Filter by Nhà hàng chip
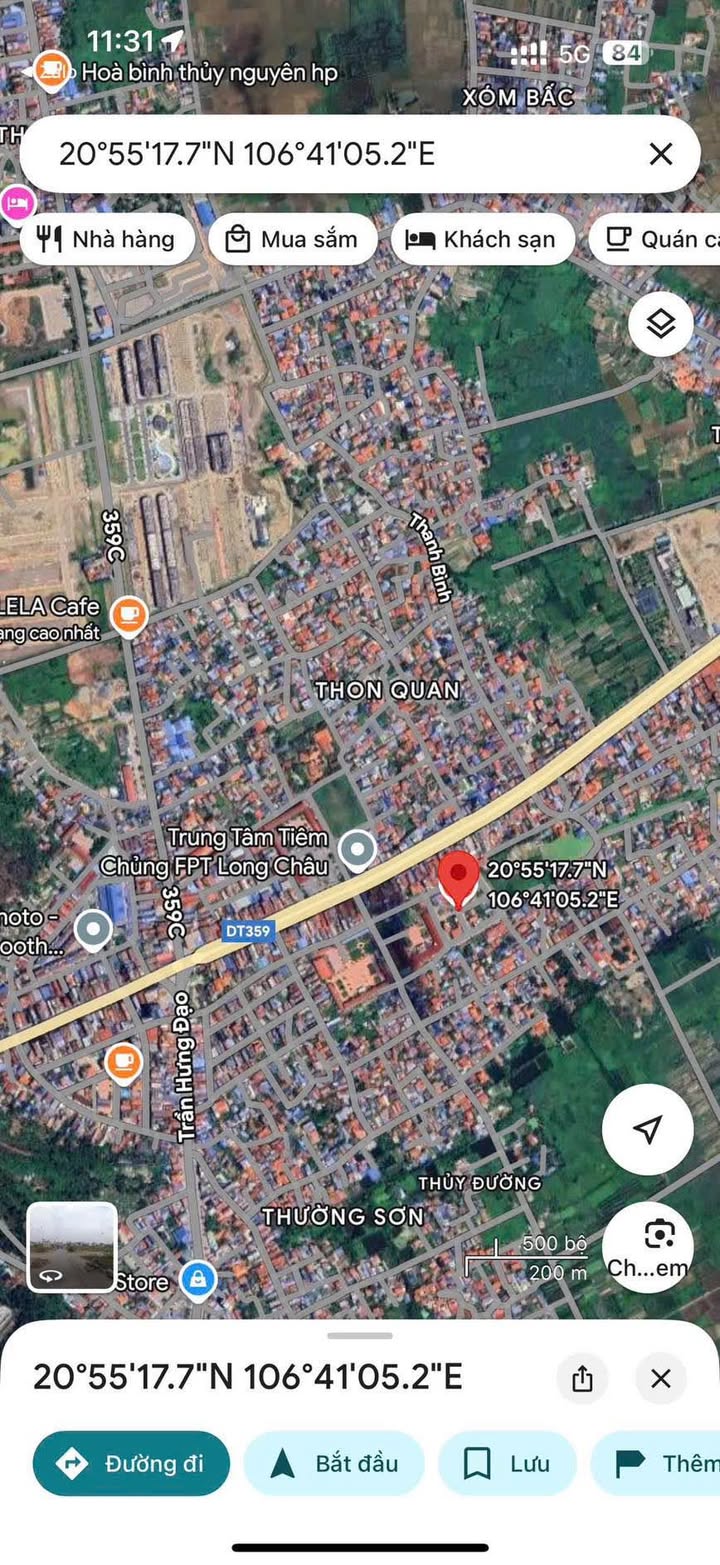 (x=106, y=239)
